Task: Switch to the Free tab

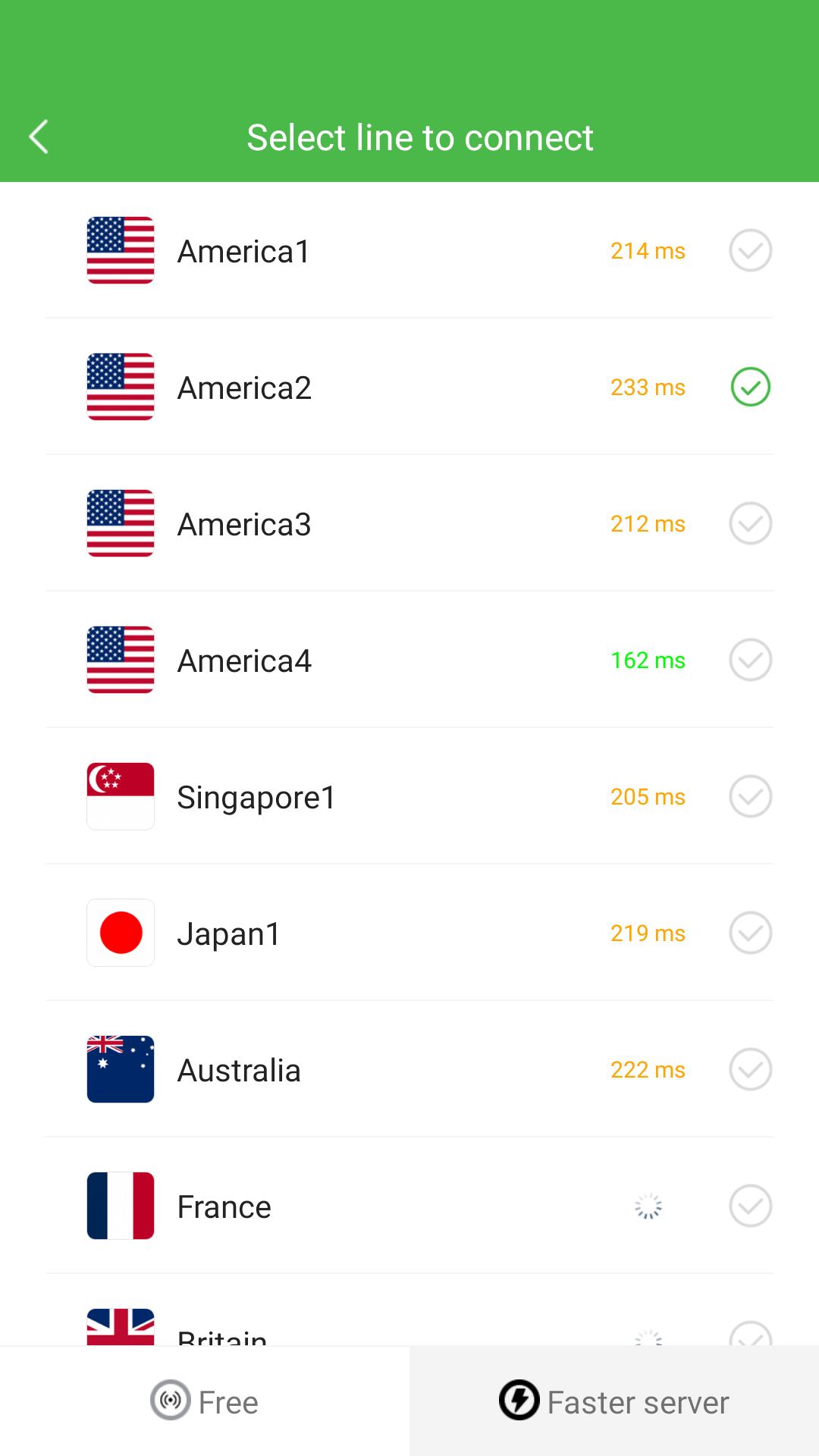Action: (x=205, y=1401)
